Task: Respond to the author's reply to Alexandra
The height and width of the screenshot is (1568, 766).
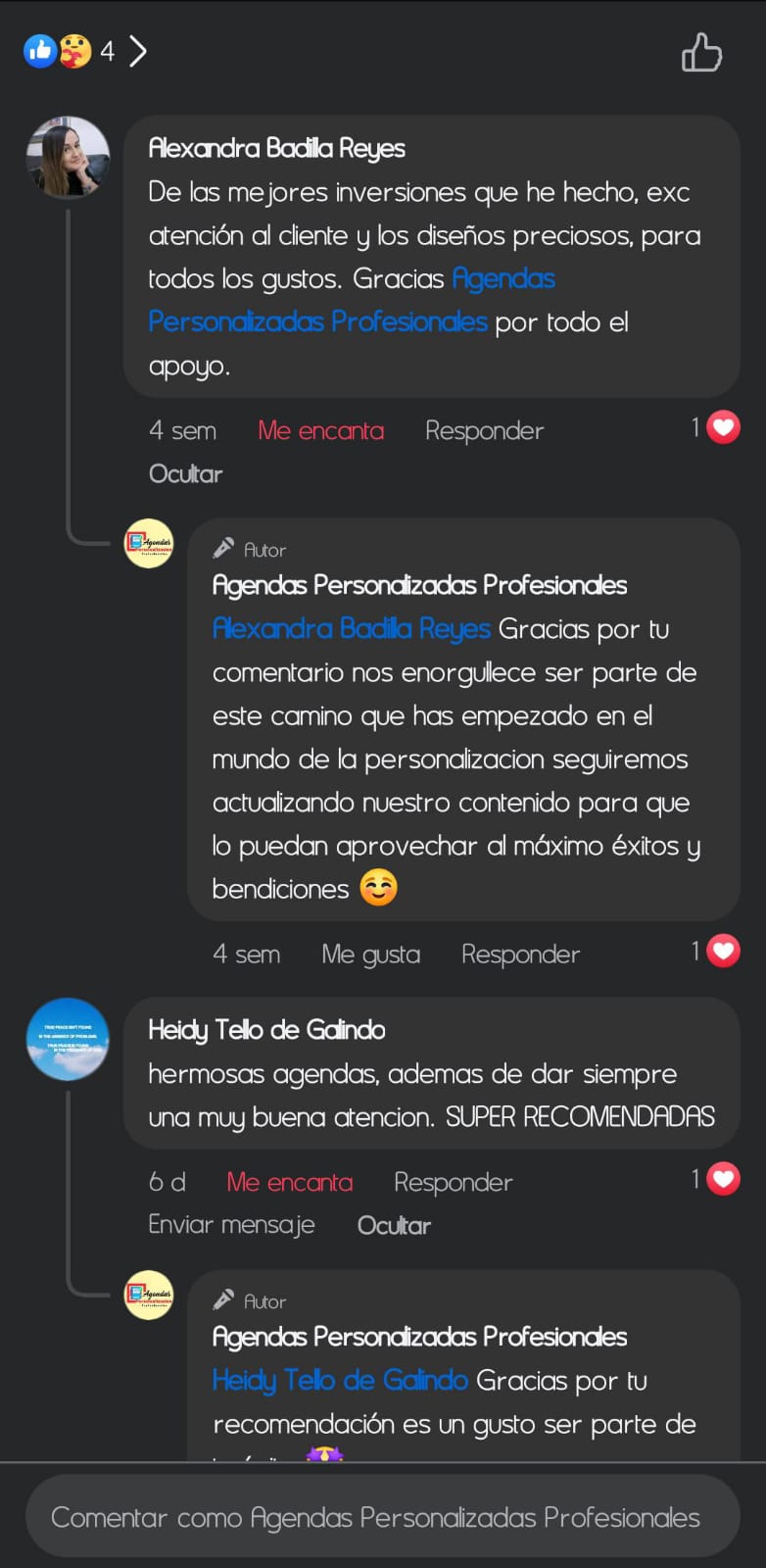Action: click(x=520, y=955)
